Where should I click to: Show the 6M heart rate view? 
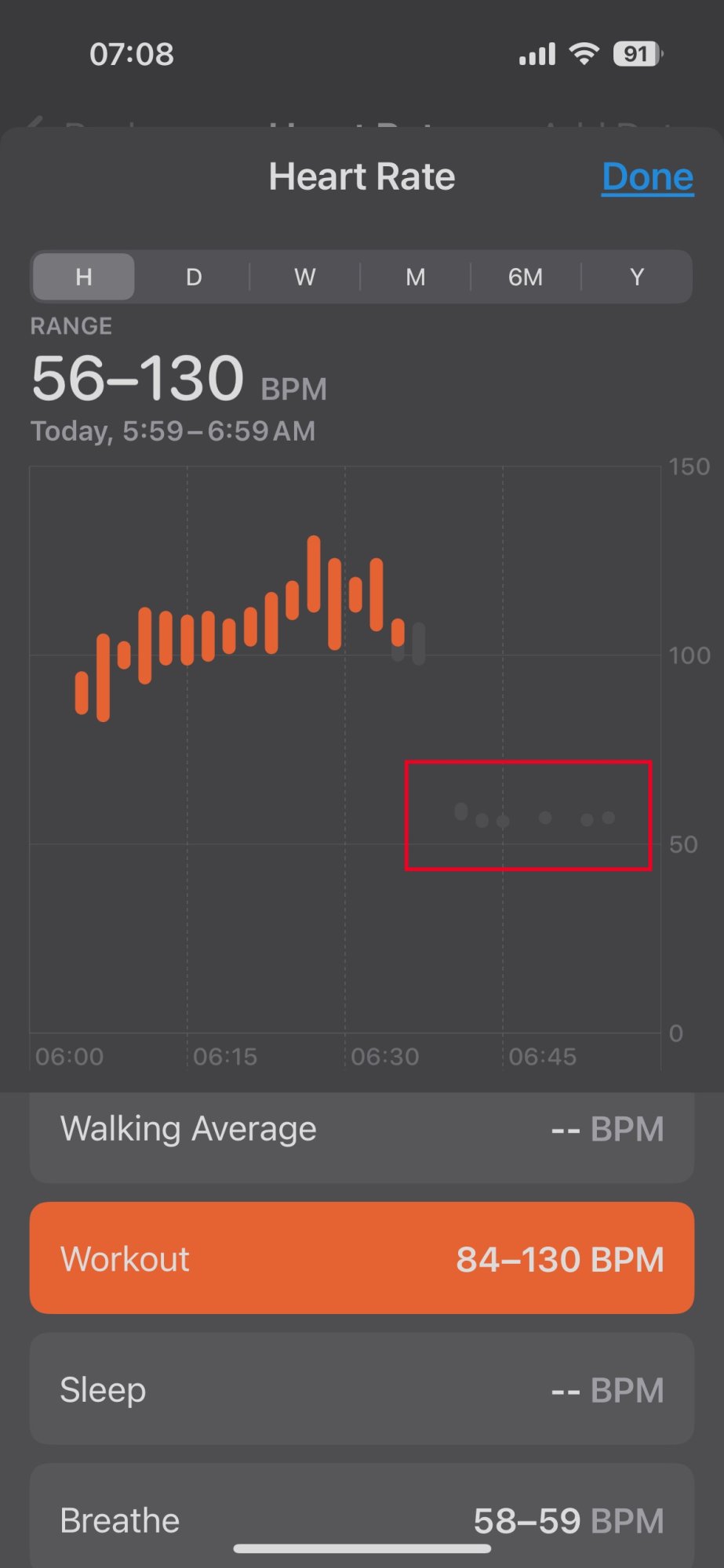click(x=526, y=277)
